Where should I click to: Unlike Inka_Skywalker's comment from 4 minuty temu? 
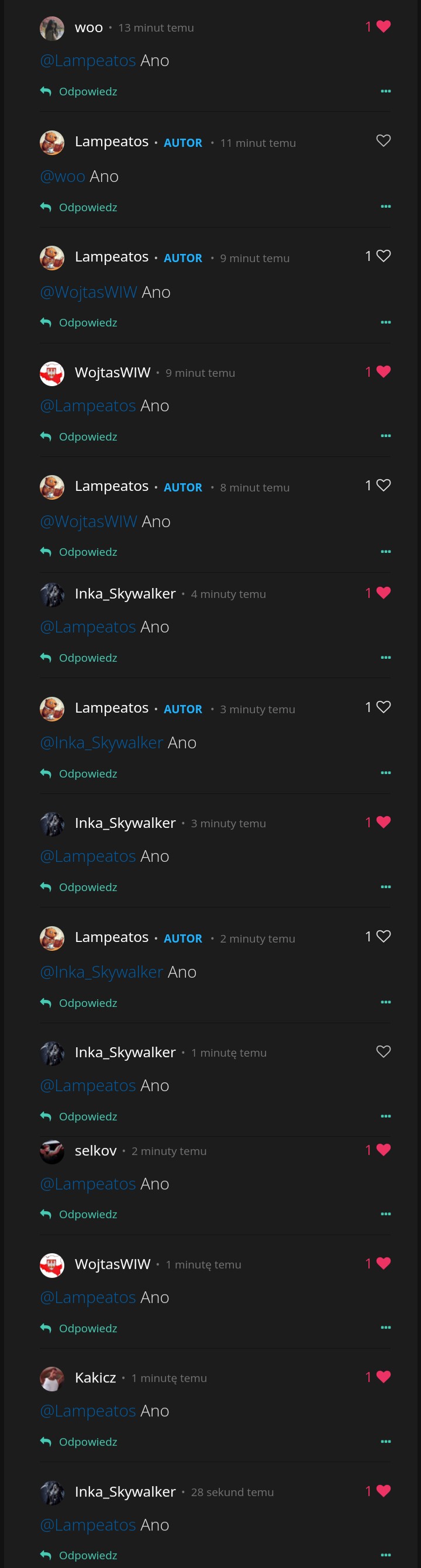point(383,593)
